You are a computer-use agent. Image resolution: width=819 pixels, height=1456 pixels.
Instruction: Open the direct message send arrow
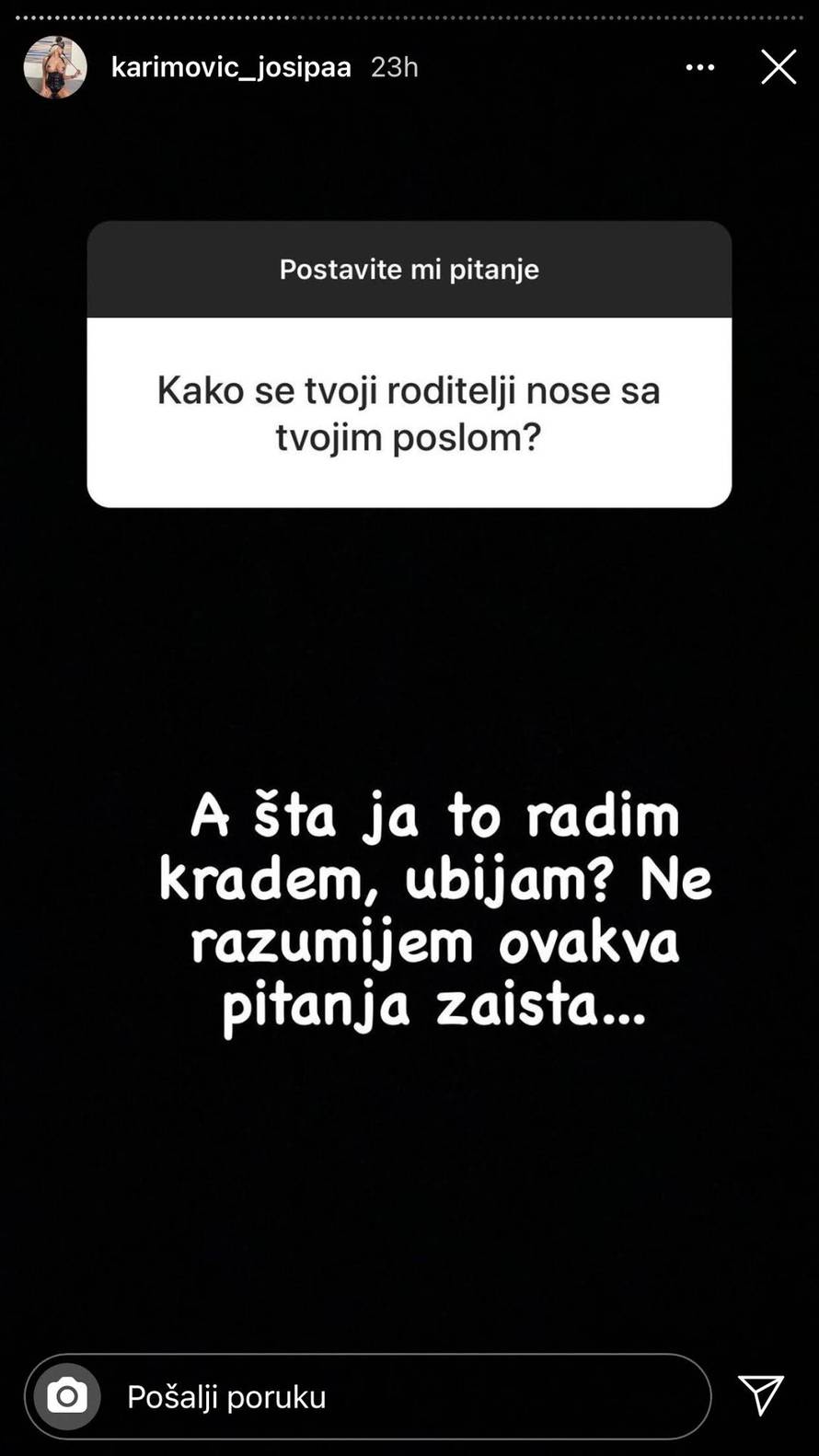[761, 1396]
